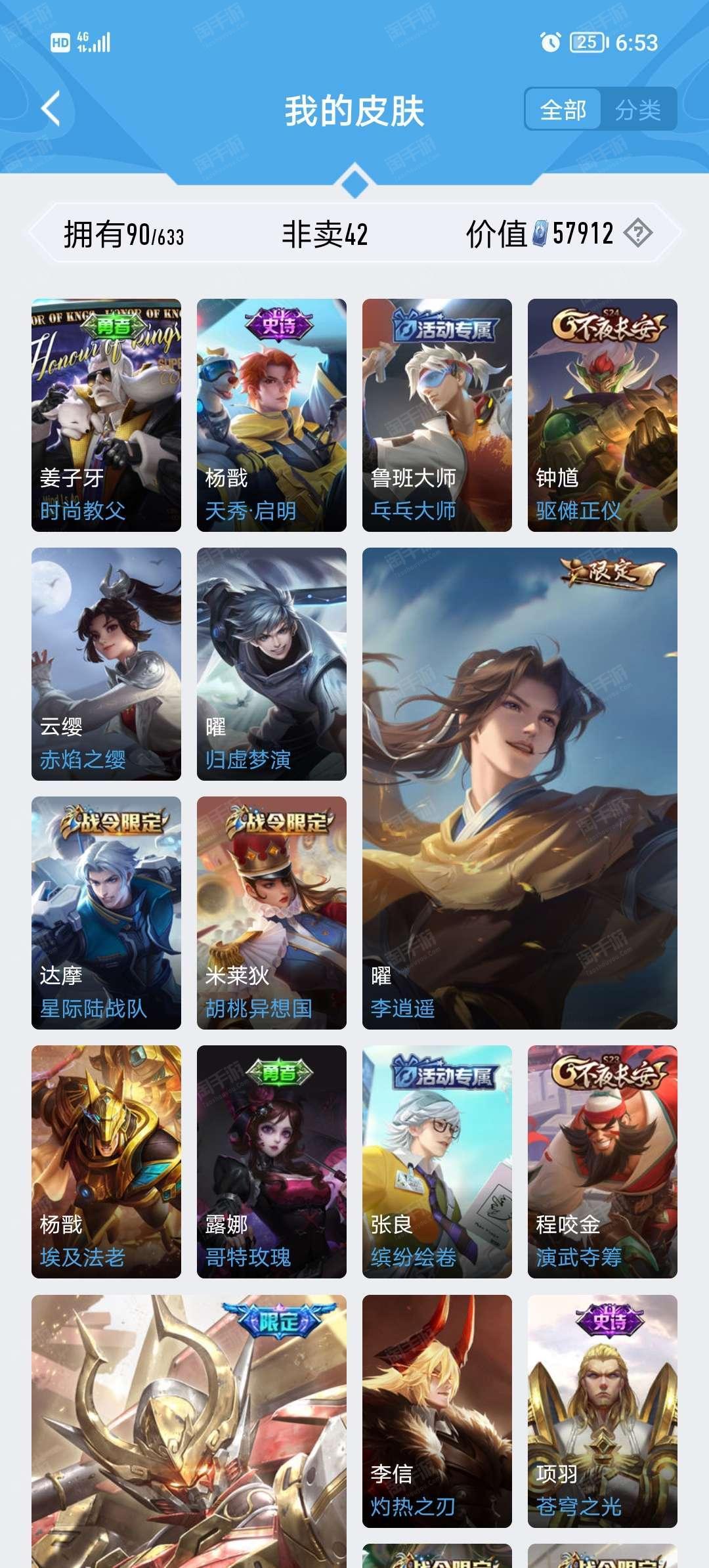View 钟馗 驱傩正仪 skin
The image size is (709, 1568).
pos(603,415)
